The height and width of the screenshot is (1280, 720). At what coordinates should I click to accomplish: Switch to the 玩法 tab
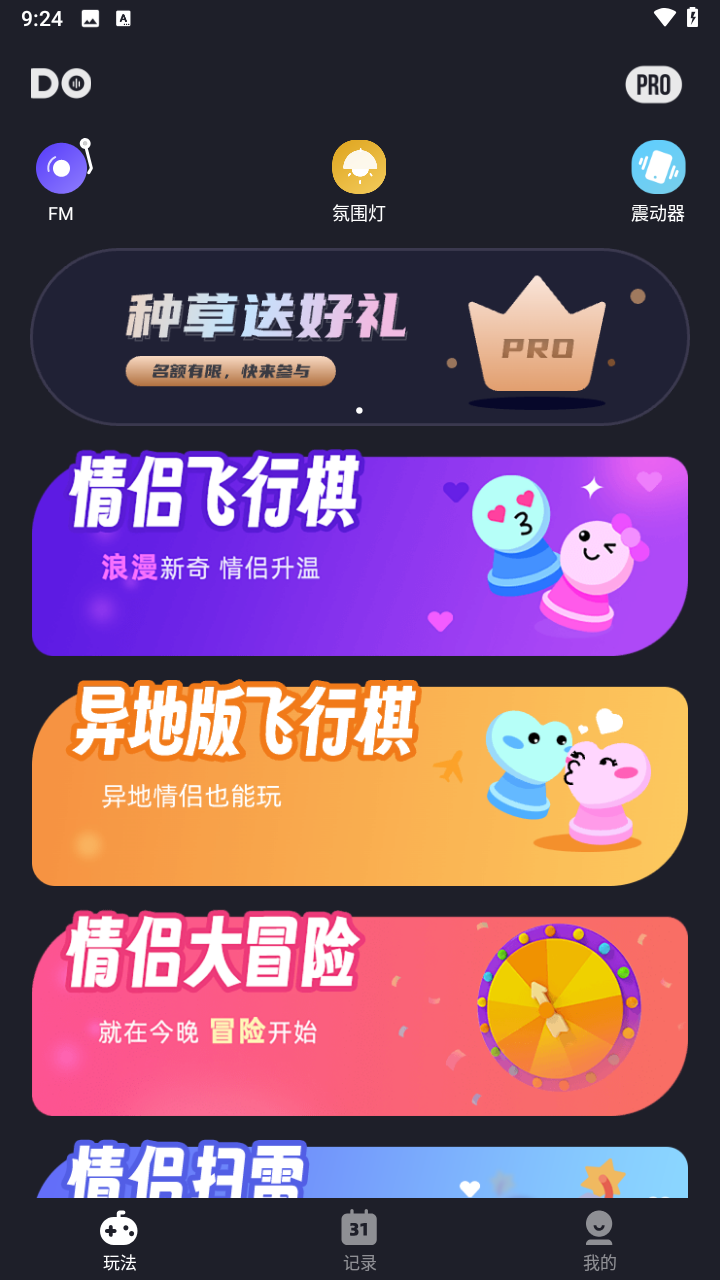click(x=119, y=1240)
